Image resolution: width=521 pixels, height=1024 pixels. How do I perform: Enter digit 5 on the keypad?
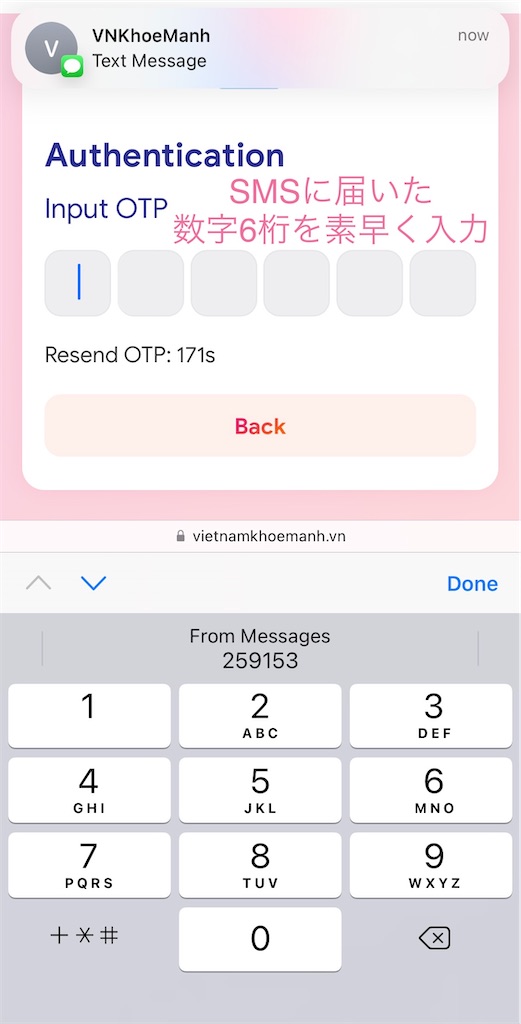[260, 790]
